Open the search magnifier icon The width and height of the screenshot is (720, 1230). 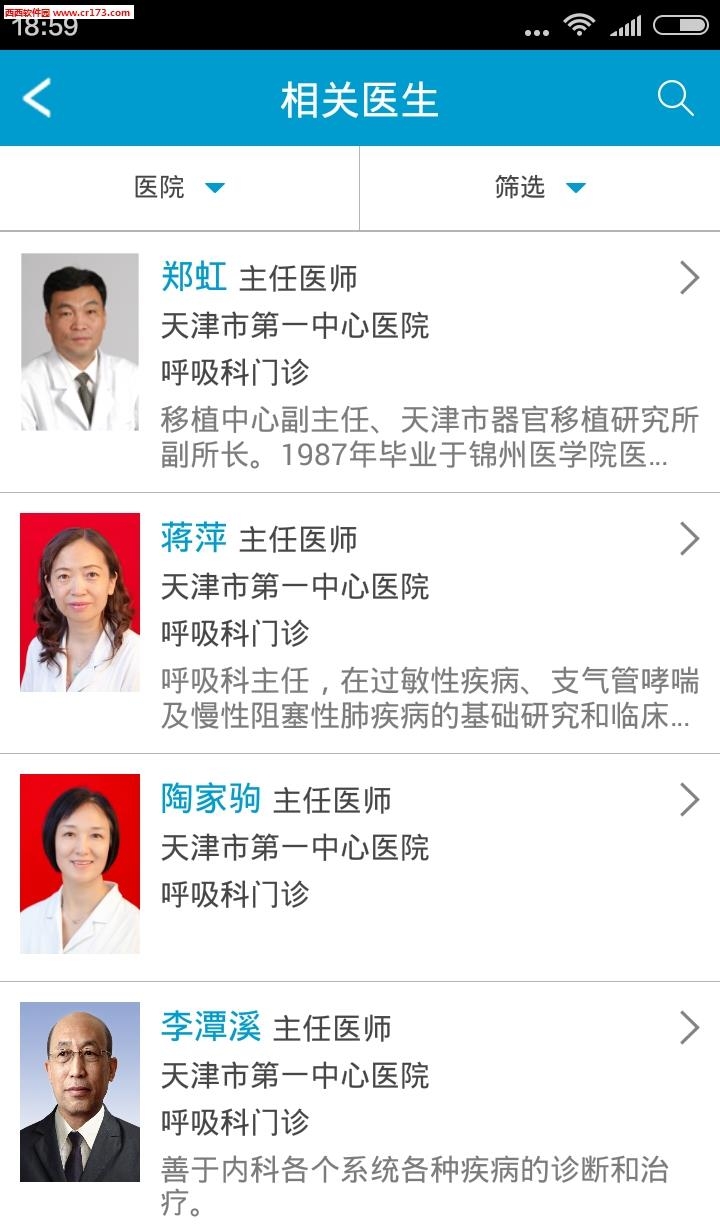point(675,99)
